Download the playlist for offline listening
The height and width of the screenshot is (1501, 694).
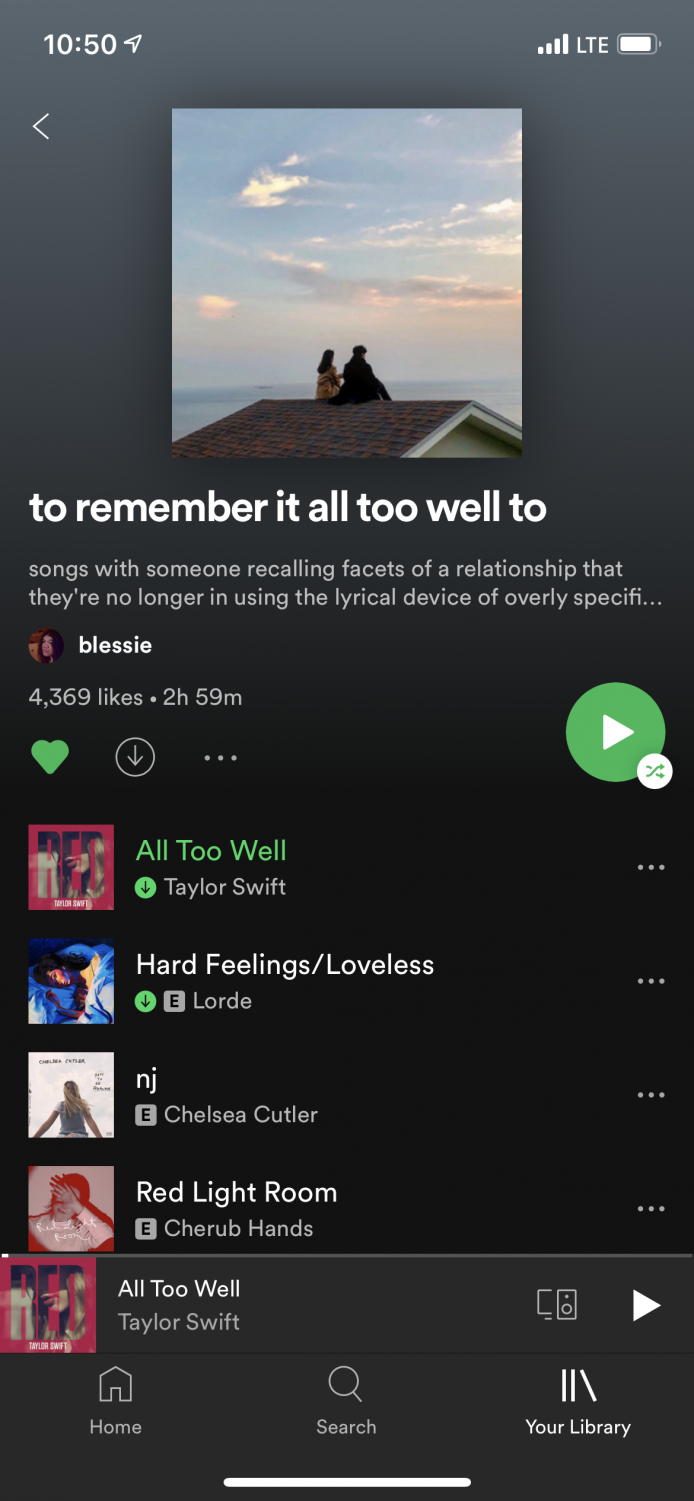click(135, 757)
